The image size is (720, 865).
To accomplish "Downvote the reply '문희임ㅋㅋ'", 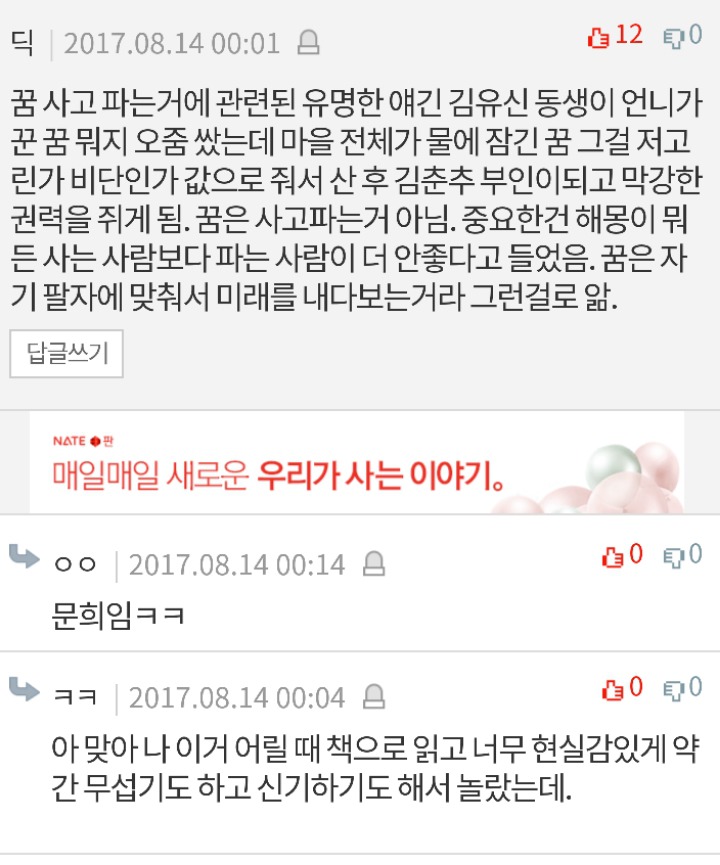I will click(x=674, y=556).
